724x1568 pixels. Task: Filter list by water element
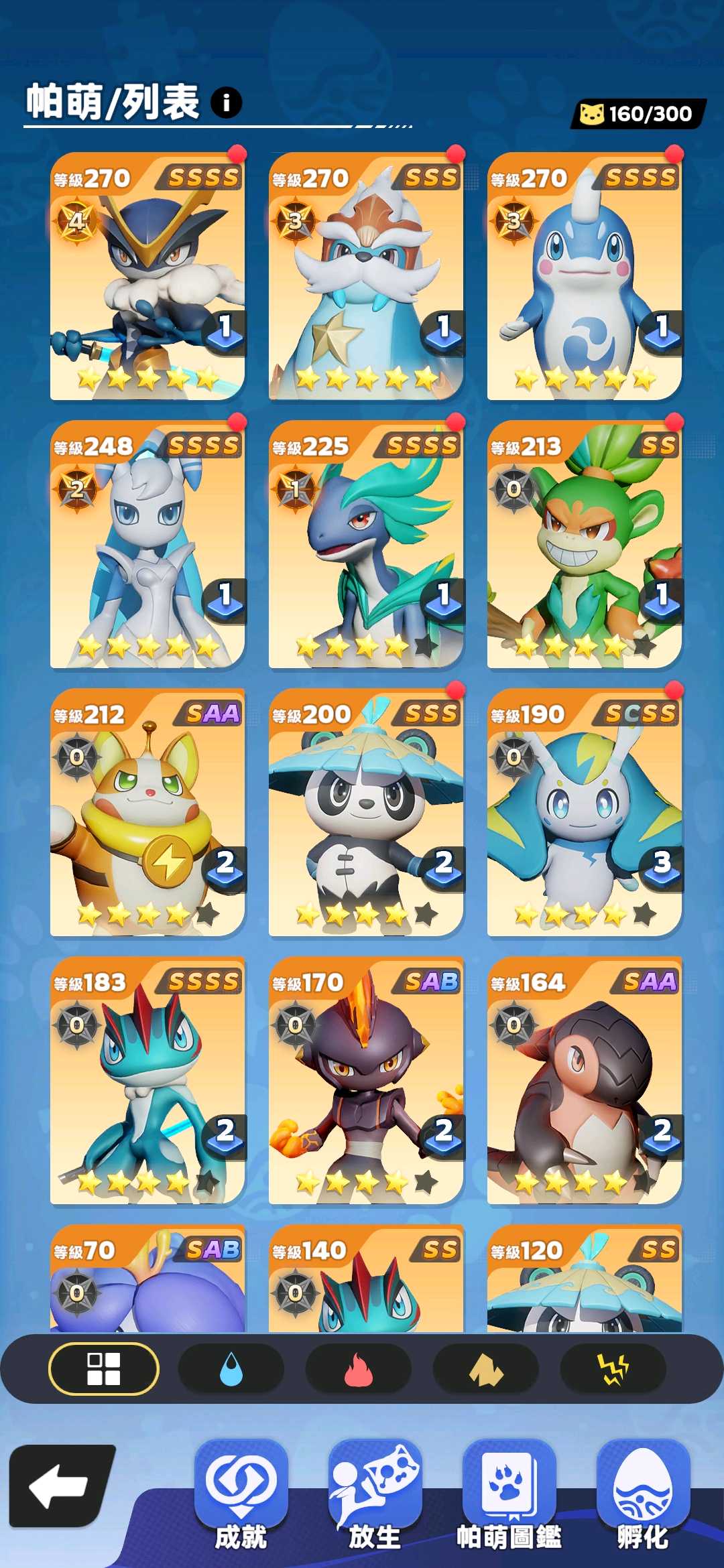point(231,1368)
